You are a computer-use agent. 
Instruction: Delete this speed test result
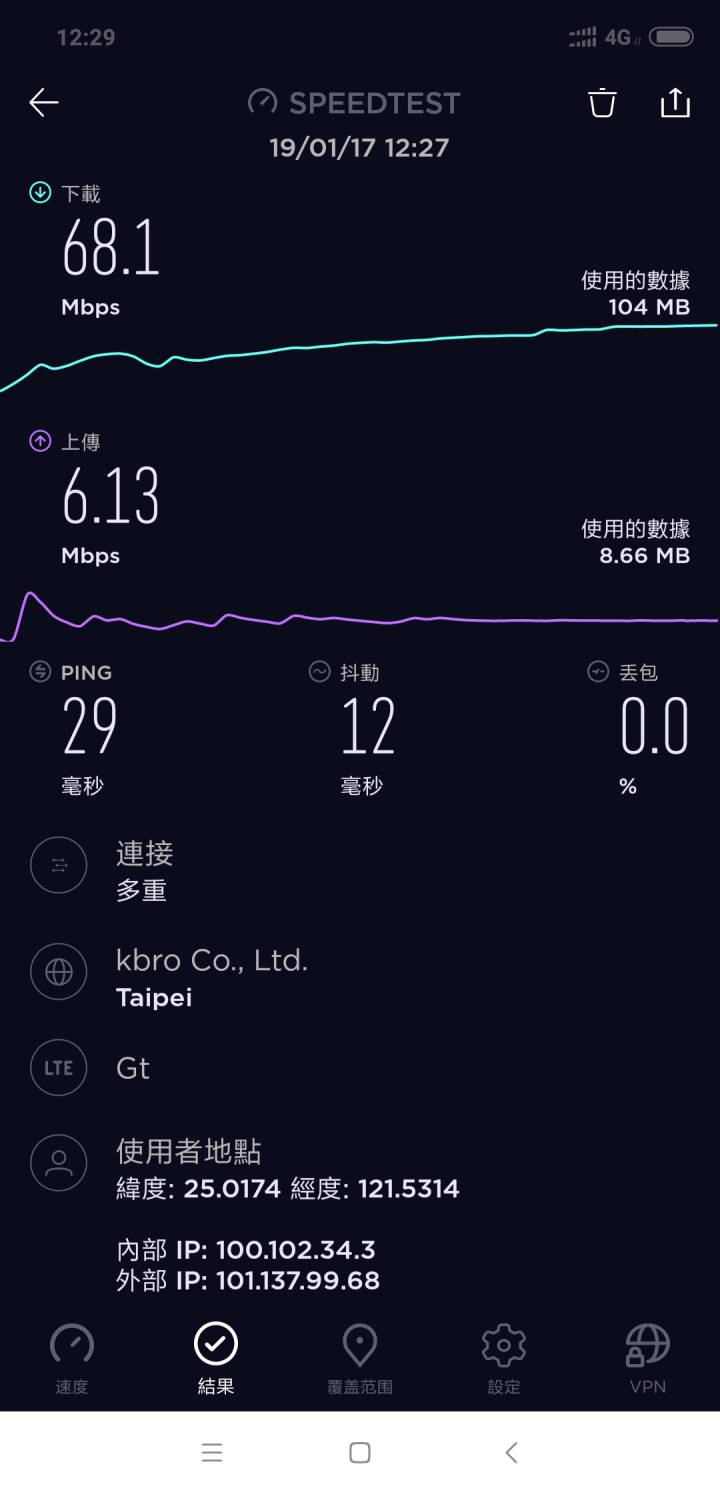pos(602,102)
